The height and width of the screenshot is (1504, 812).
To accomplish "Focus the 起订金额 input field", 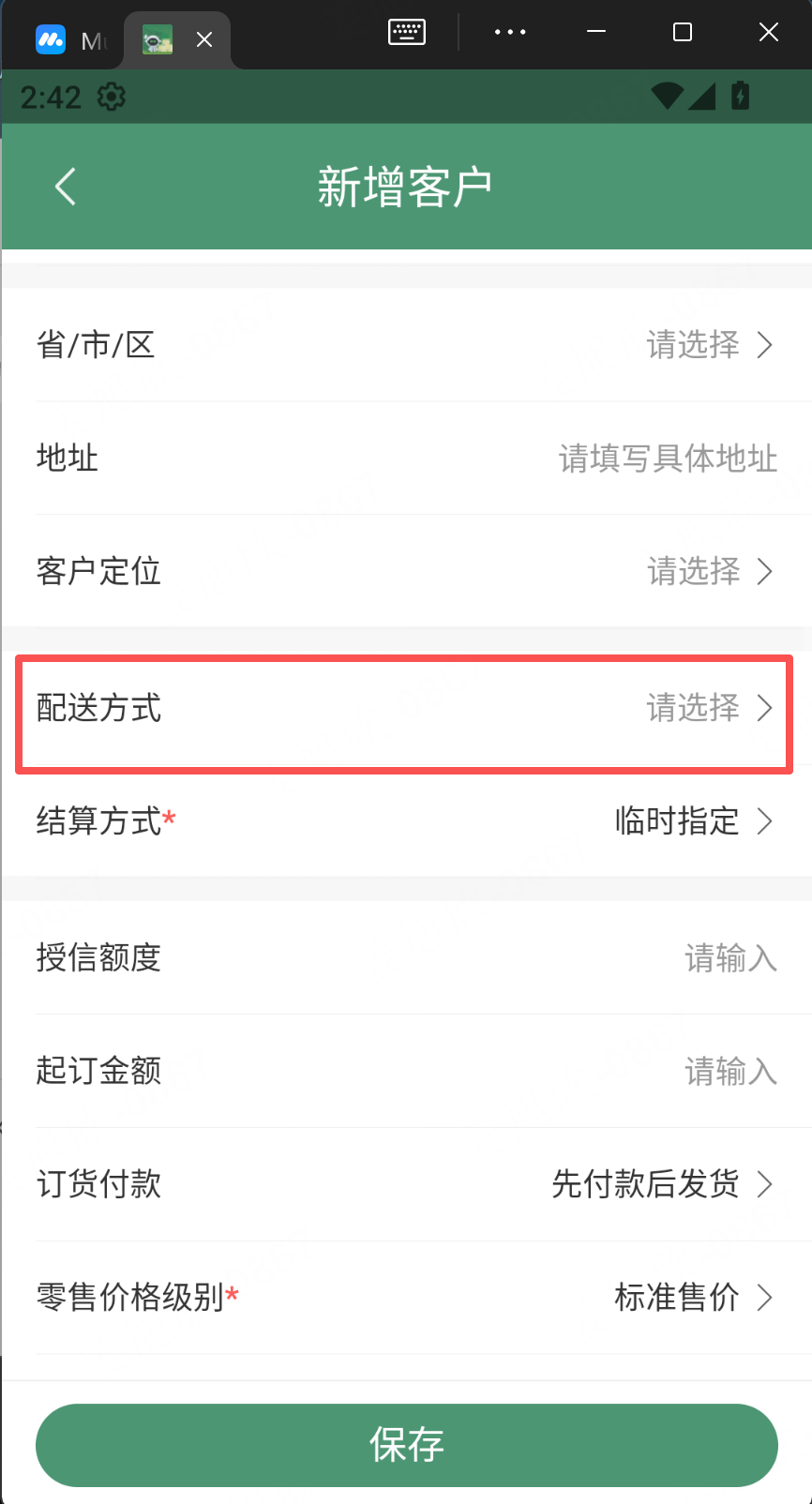I will pyautogui.click(x=729, y=1071).
